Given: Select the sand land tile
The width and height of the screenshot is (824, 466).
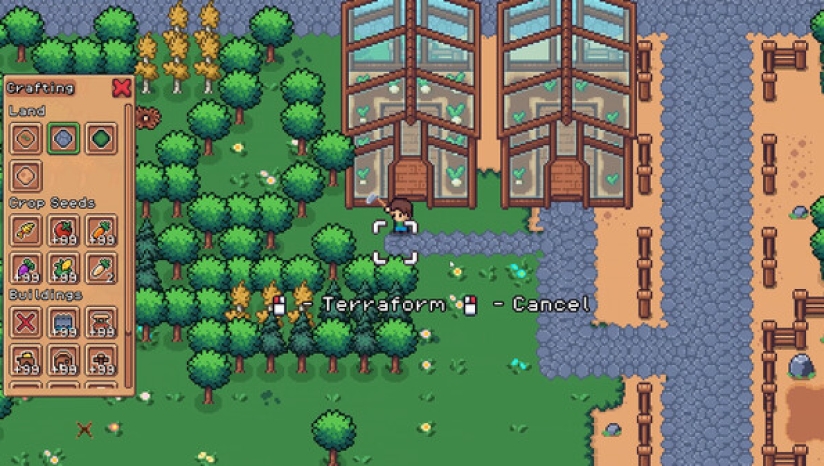Looking at the screenshot, I should pyautogui.click(x=25, y=176).
